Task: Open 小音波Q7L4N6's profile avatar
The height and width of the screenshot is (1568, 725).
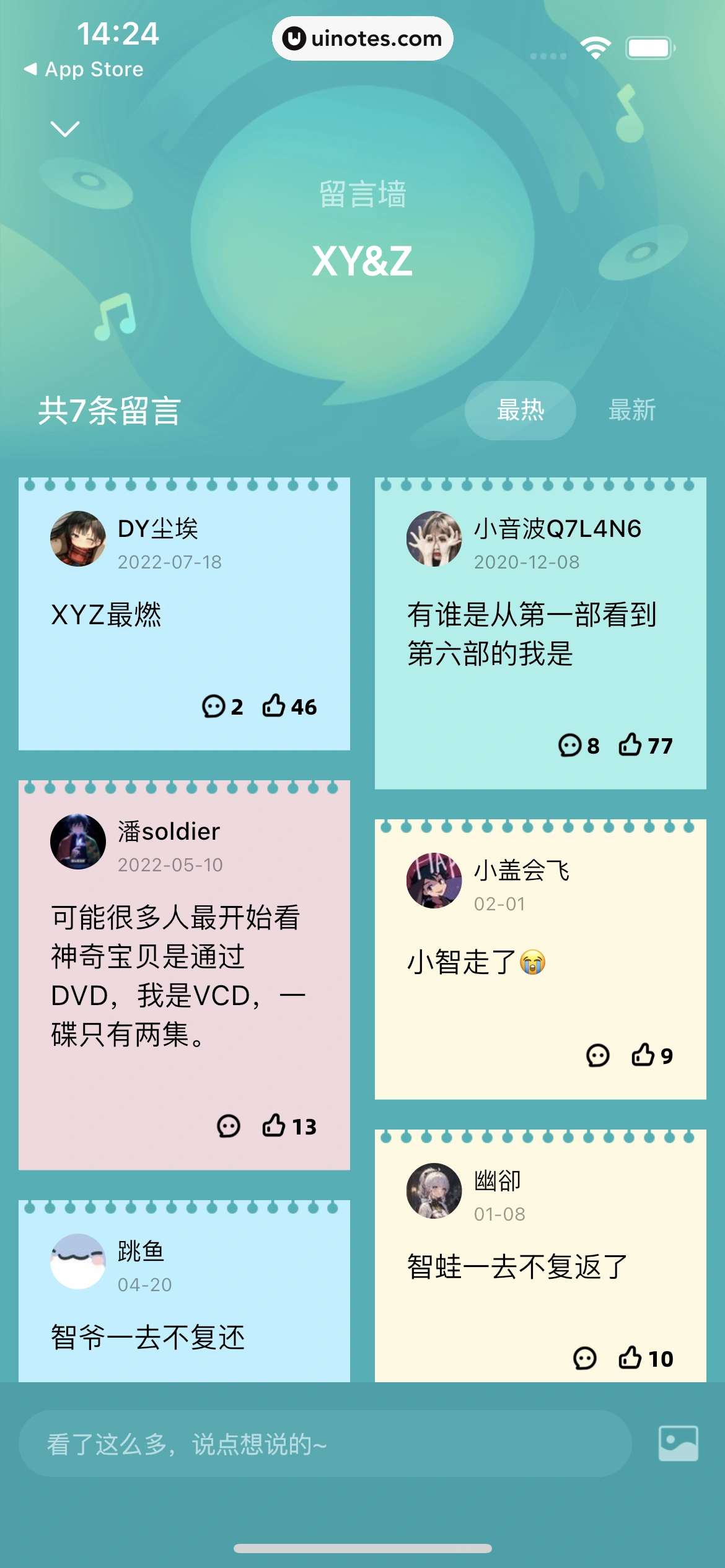Action: [x=434, y=539]
